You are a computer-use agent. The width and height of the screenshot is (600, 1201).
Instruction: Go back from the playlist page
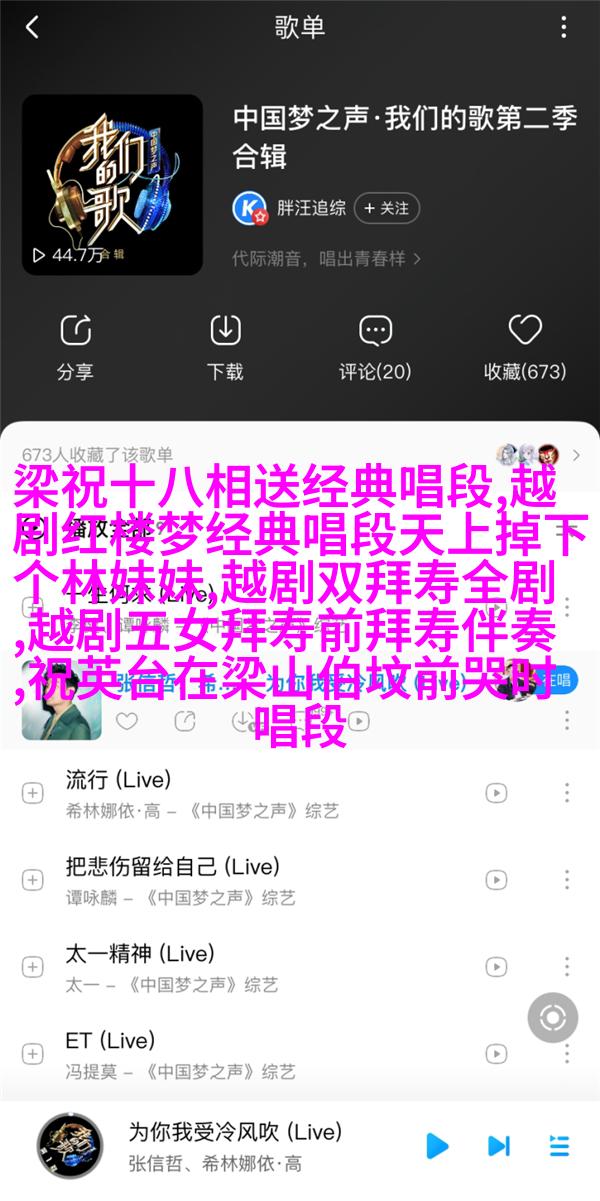point(32,28)
